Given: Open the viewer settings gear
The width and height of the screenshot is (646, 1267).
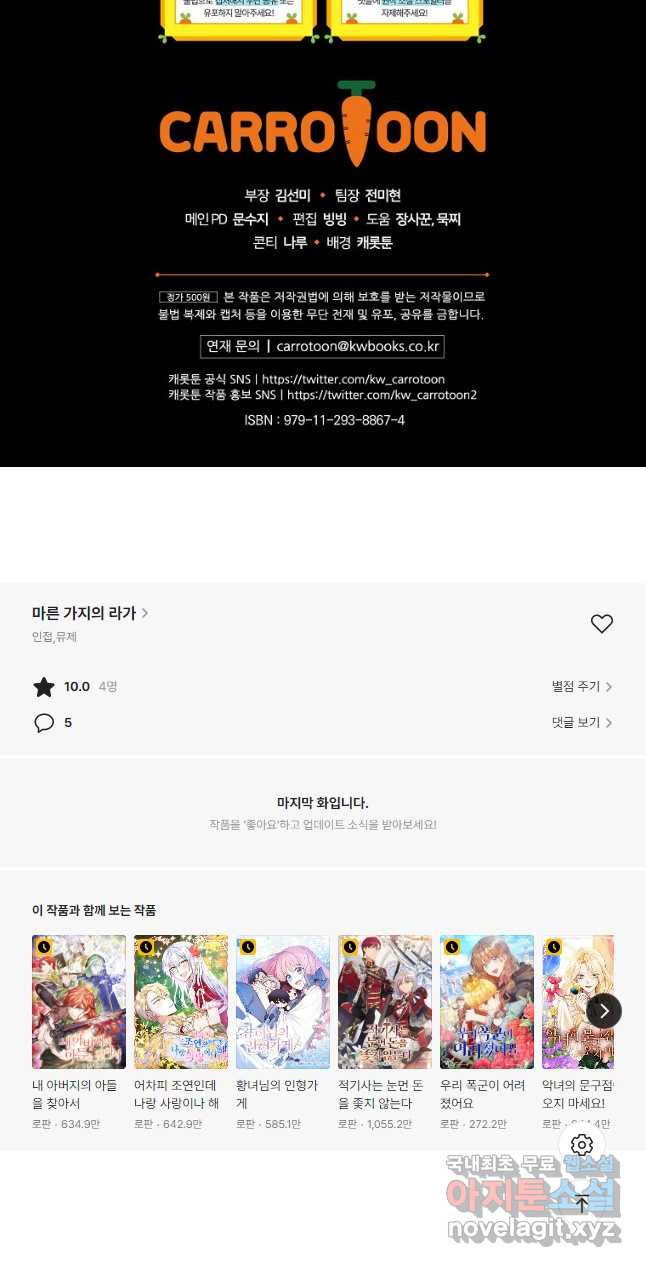Looking at the screenshot, I should [582, 1145].
